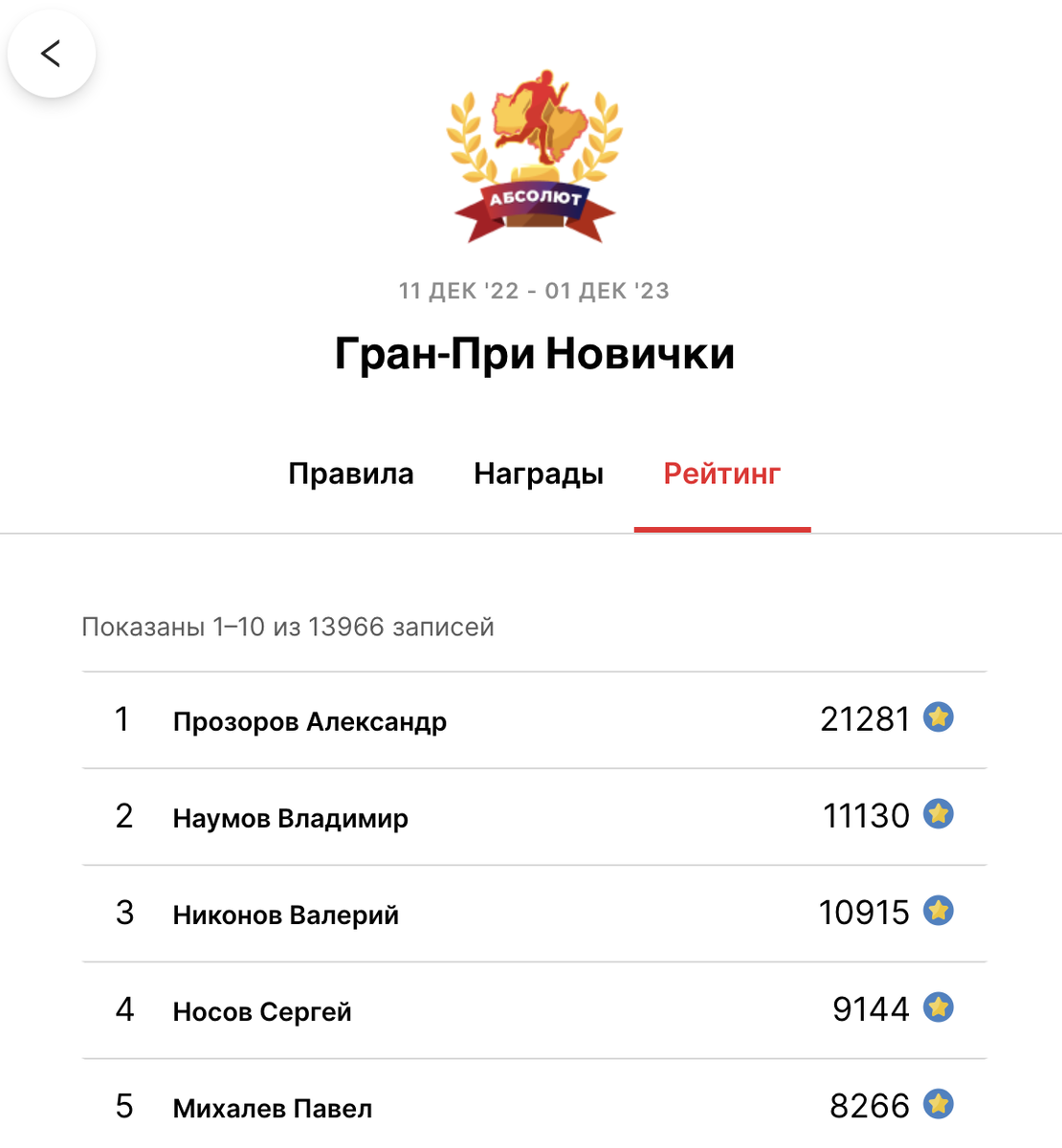
Task: Switch to the Правила tab
Action: (x=351, y=474)
